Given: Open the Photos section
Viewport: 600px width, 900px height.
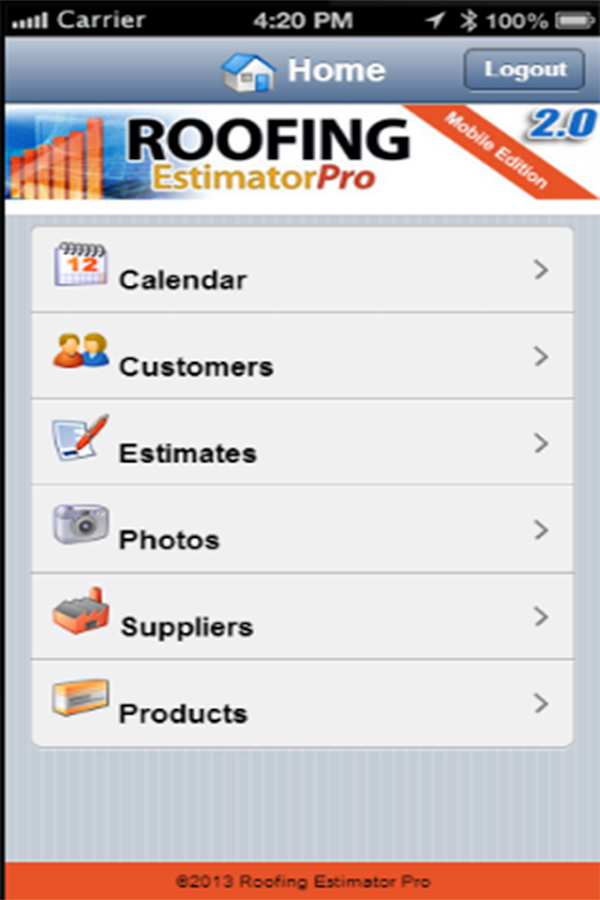Looking at the screenshot, I should click(x=302, y=530).
